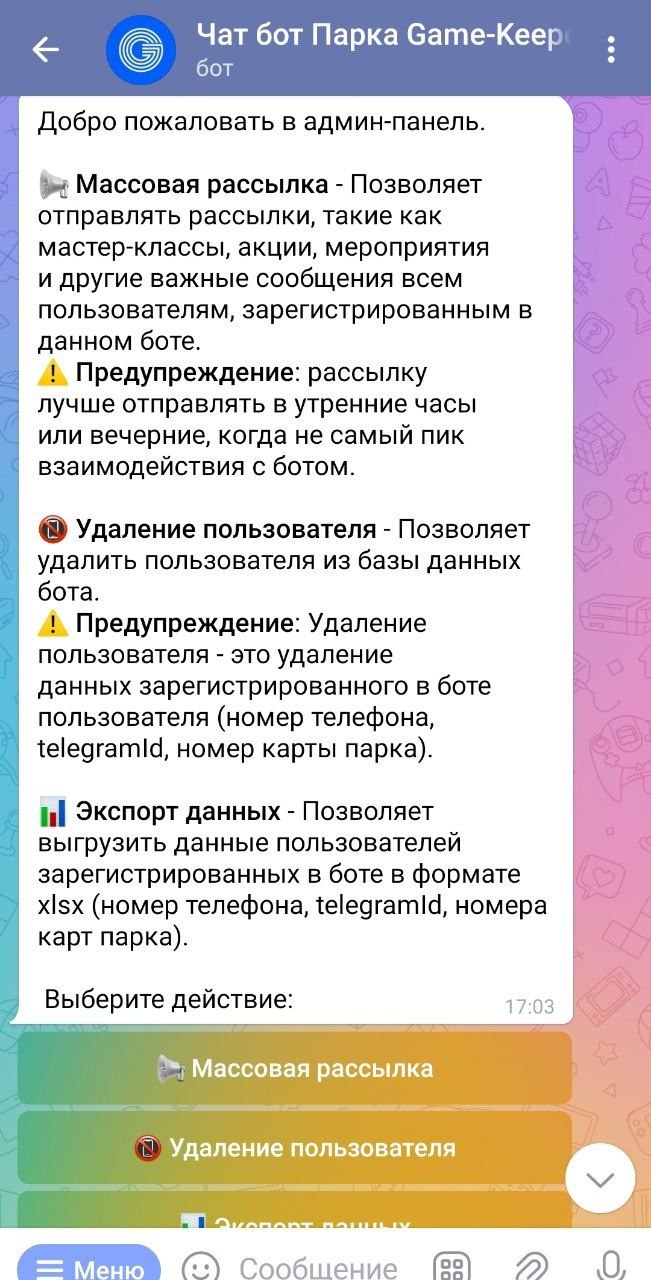Focus the Сообщение input field
The image size is (651, 1280).
tap(318, 1267)
